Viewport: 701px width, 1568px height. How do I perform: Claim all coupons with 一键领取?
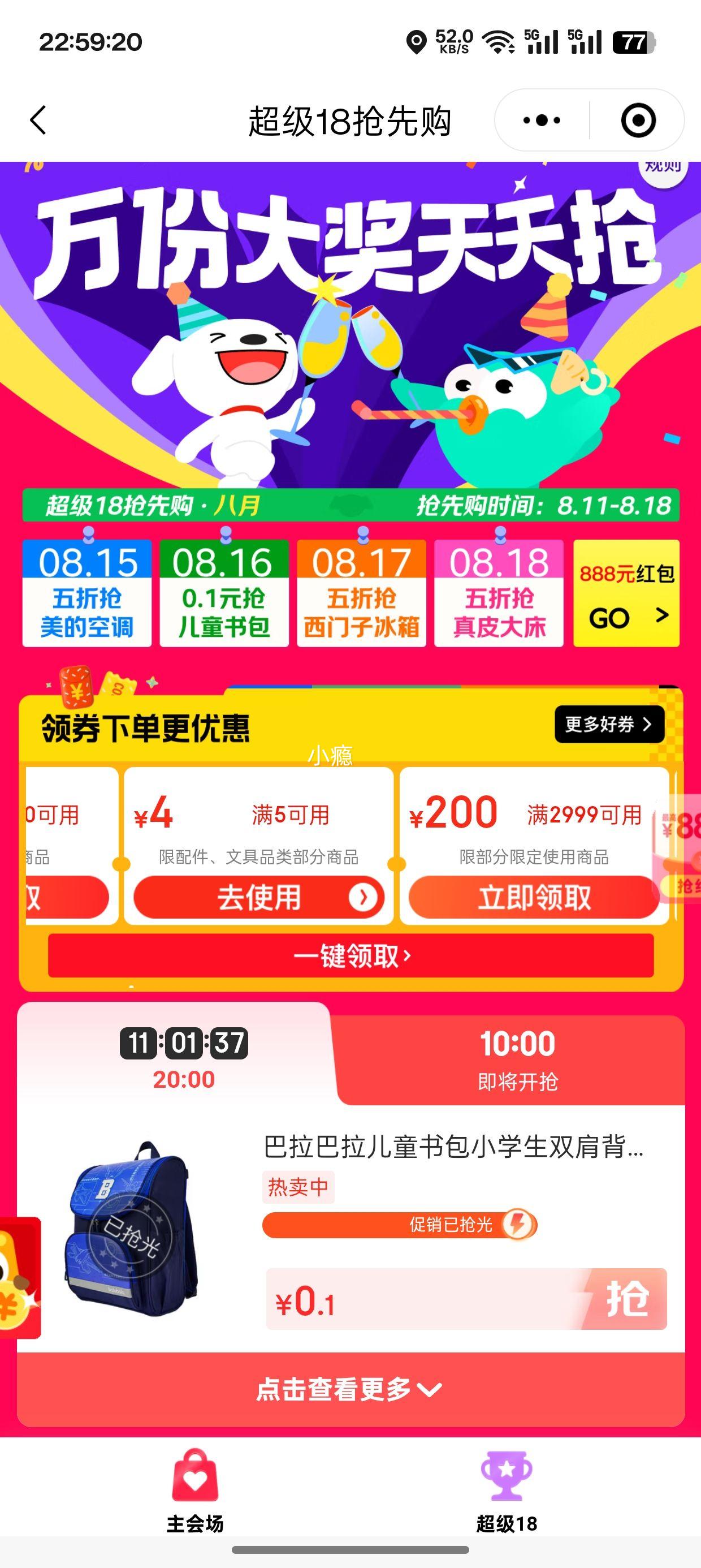pyautogui.click(x=351, y=955)
